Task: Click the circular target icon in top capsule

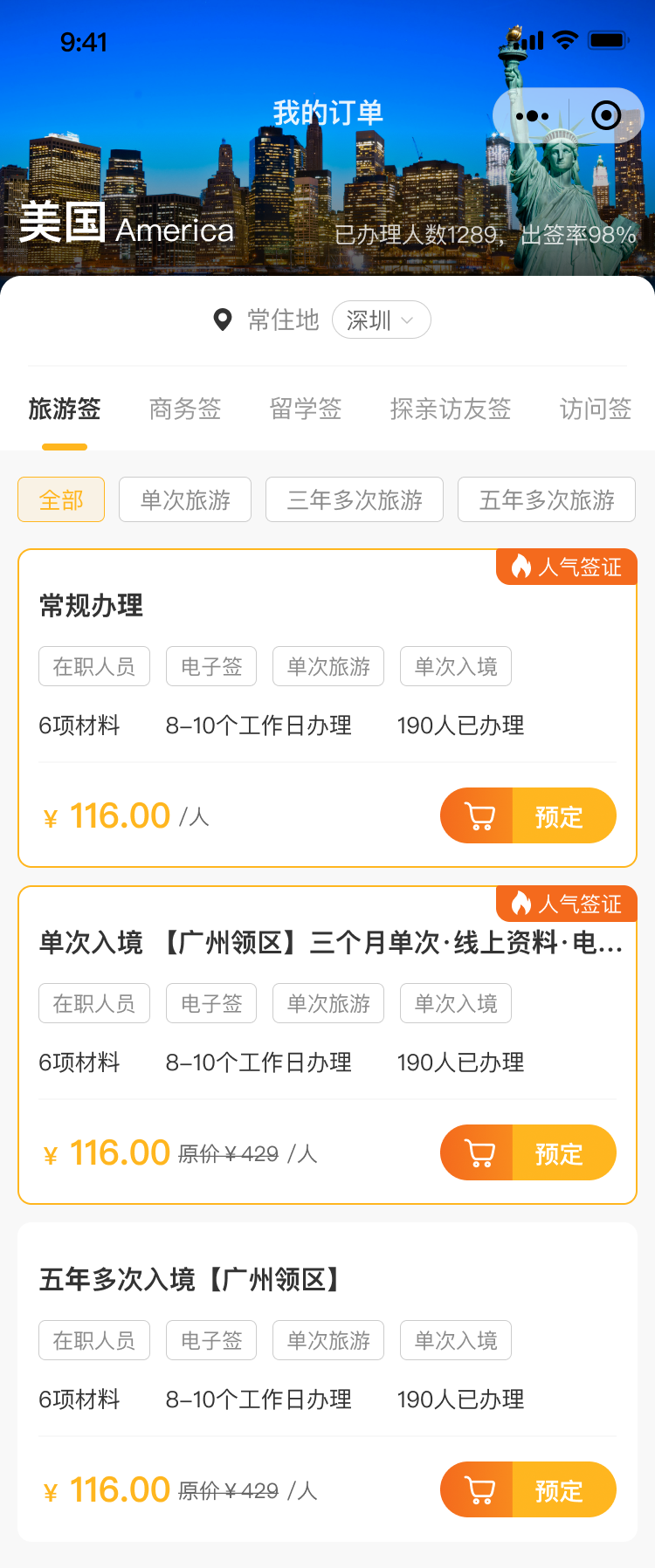Action: point(606,114)
